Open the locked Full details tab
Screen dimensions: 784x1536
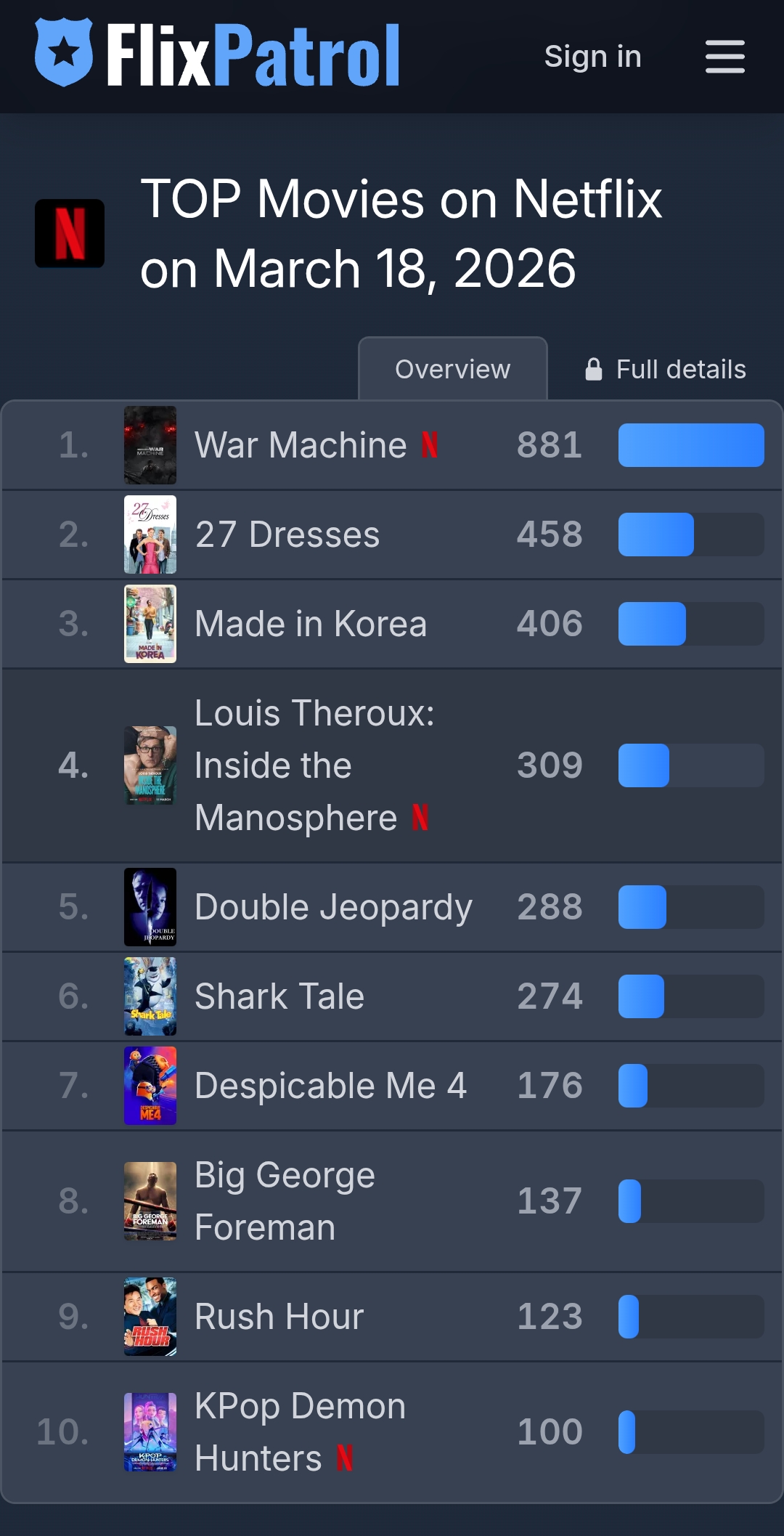[666, 369]
